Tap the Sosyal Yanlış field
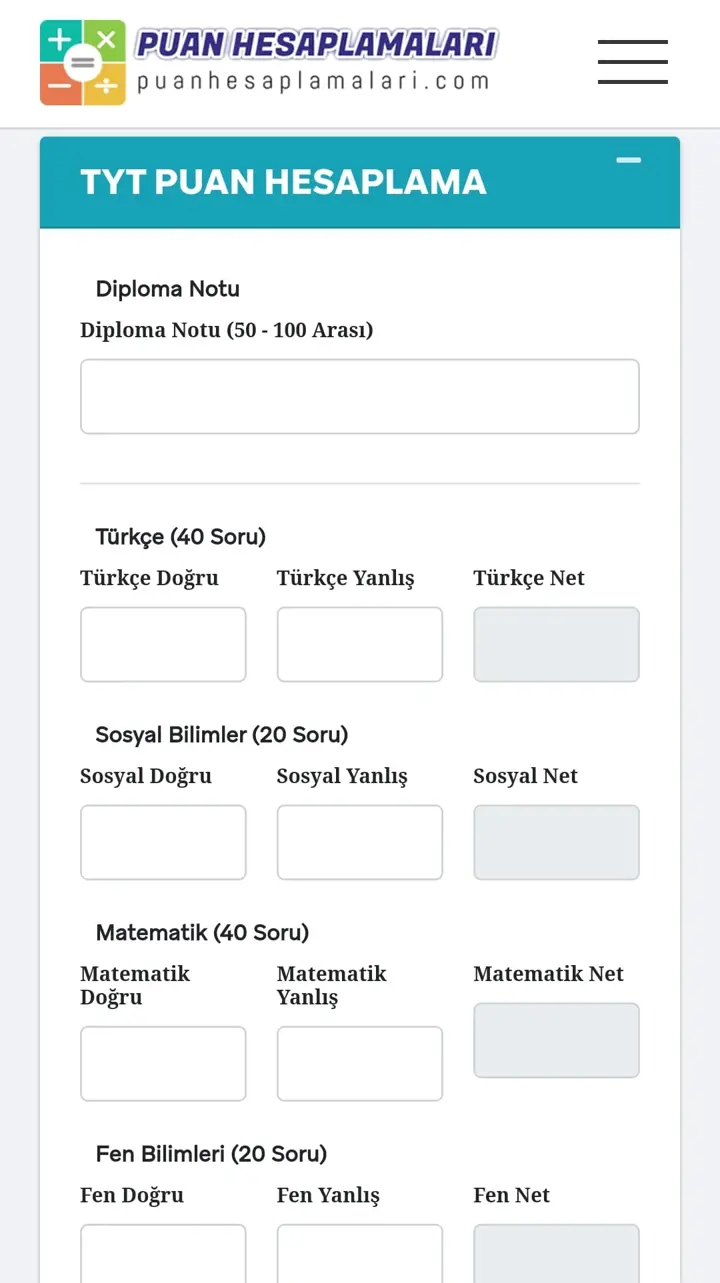Viewport: 720px width, 1283px height. point(360,843)
